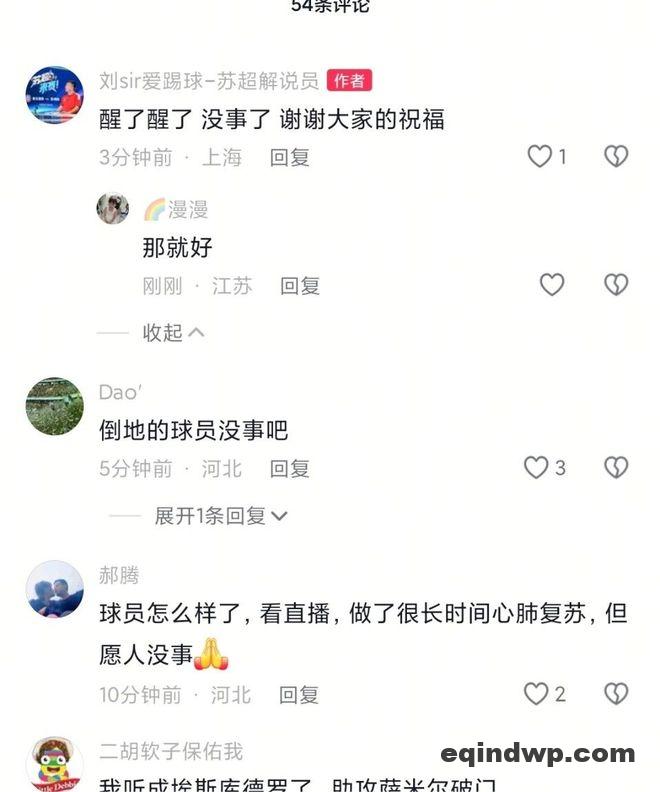Dislike 漫漫's reply 那就好

tap(616, 285)
